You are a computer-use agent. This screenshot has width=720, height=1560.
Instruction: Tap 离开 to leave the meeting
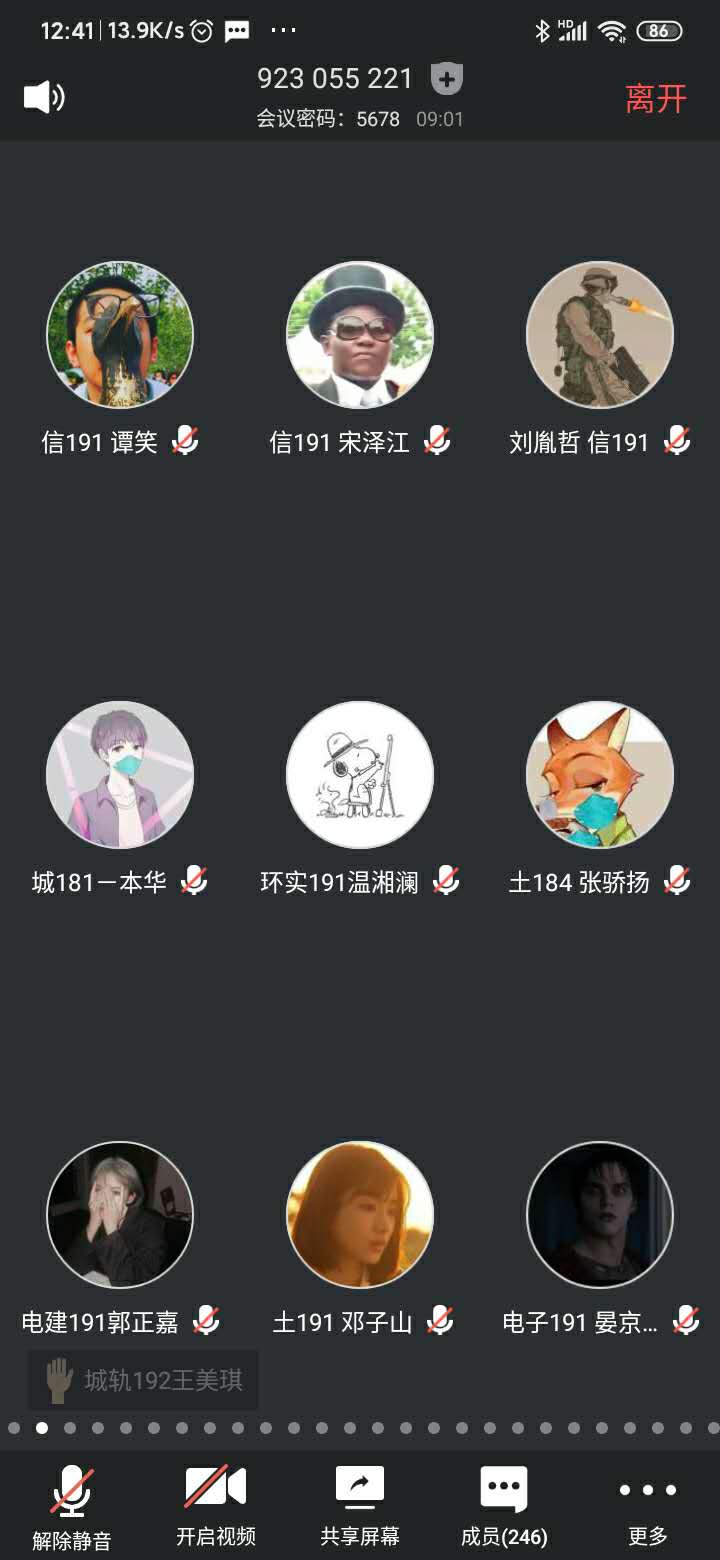click(656, 98)
